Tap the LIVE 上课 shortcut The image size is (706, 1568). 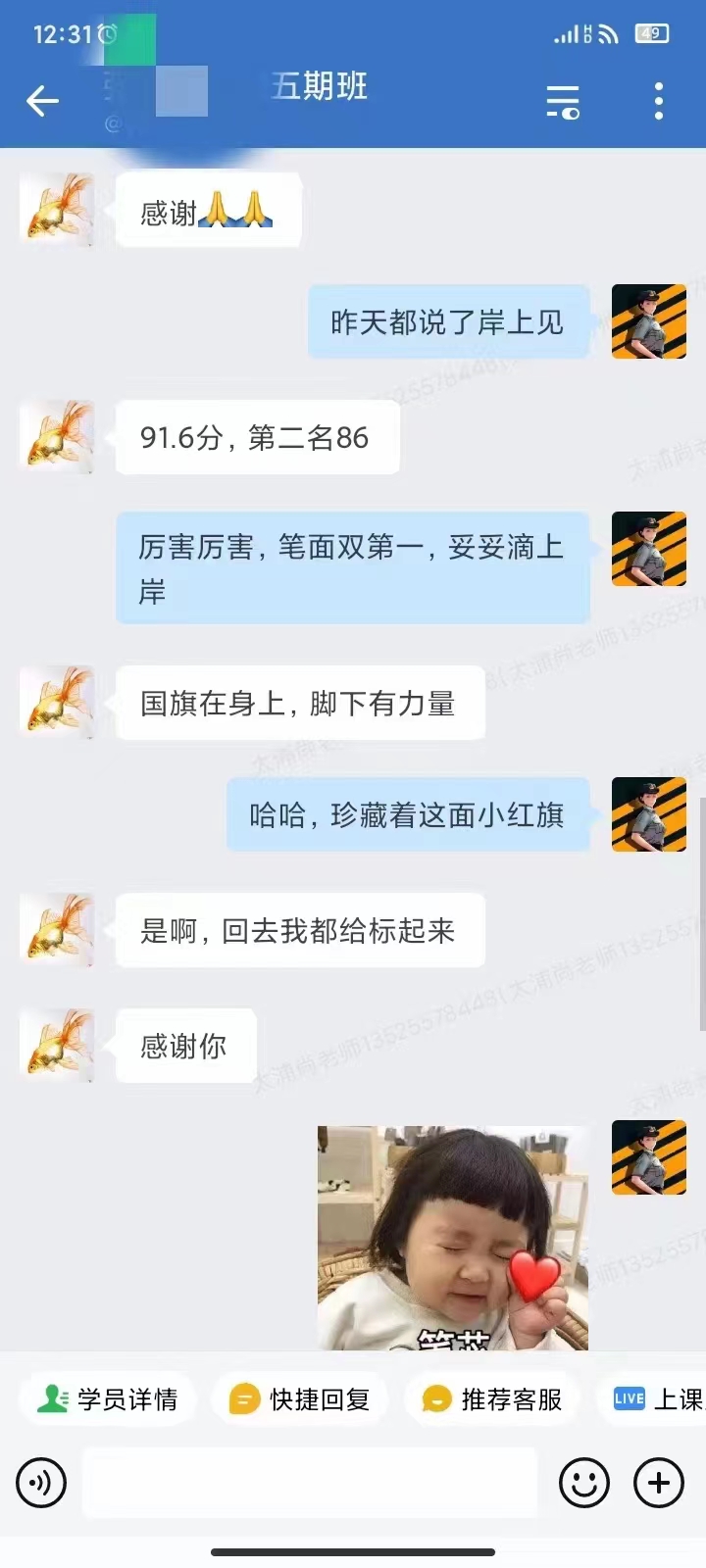tap(653, 1399)
